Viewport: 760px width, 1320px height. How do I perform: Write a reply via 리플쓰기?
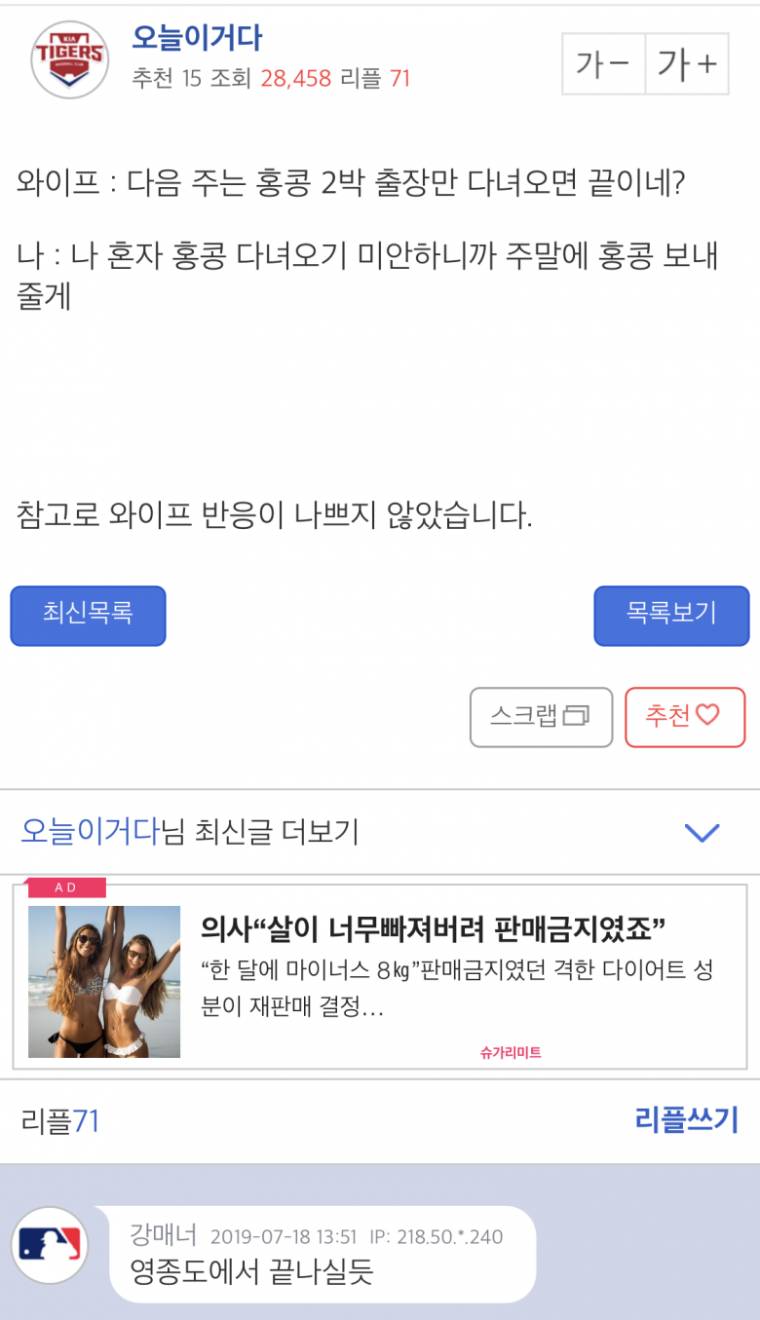pyautogui.click(x=686, y=1120)
